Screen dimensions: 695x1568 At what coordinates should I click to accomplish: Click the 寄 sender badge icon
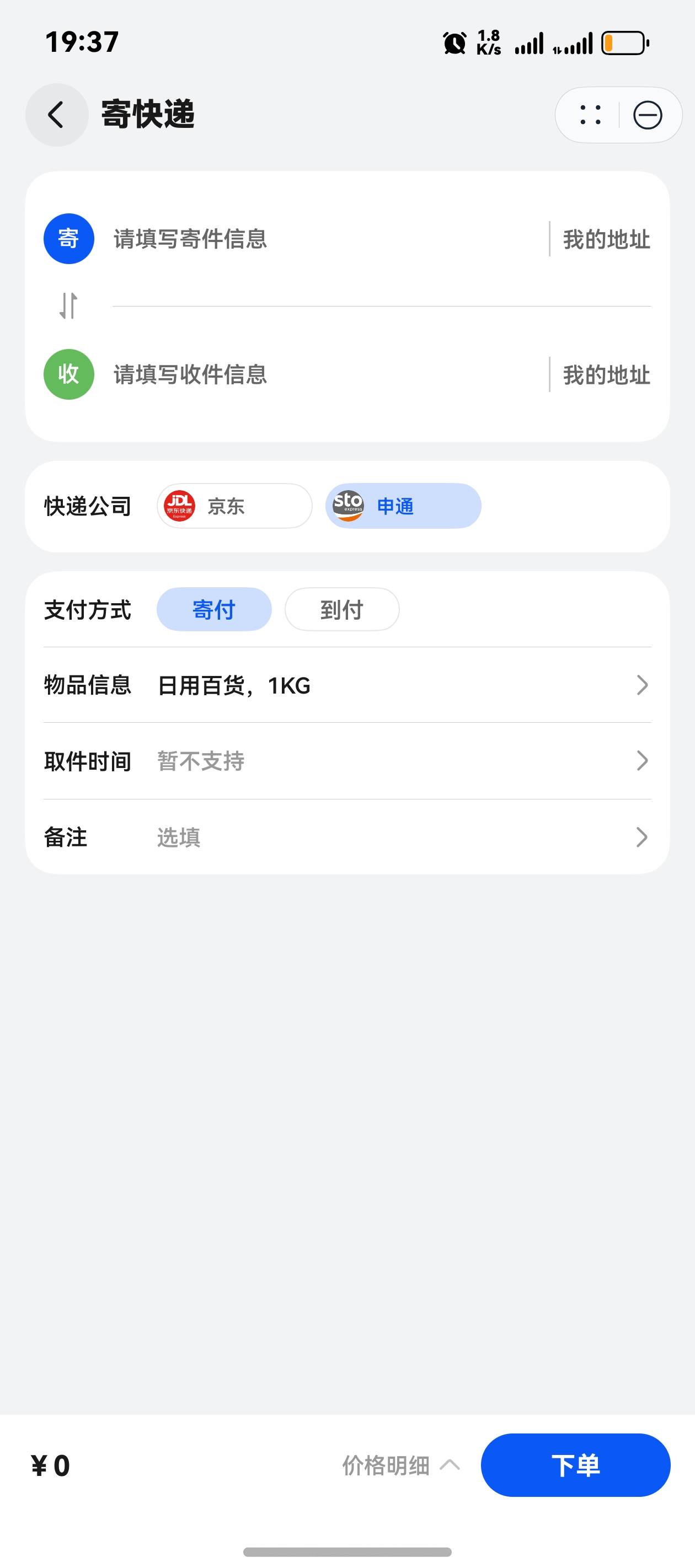(68, 239)
